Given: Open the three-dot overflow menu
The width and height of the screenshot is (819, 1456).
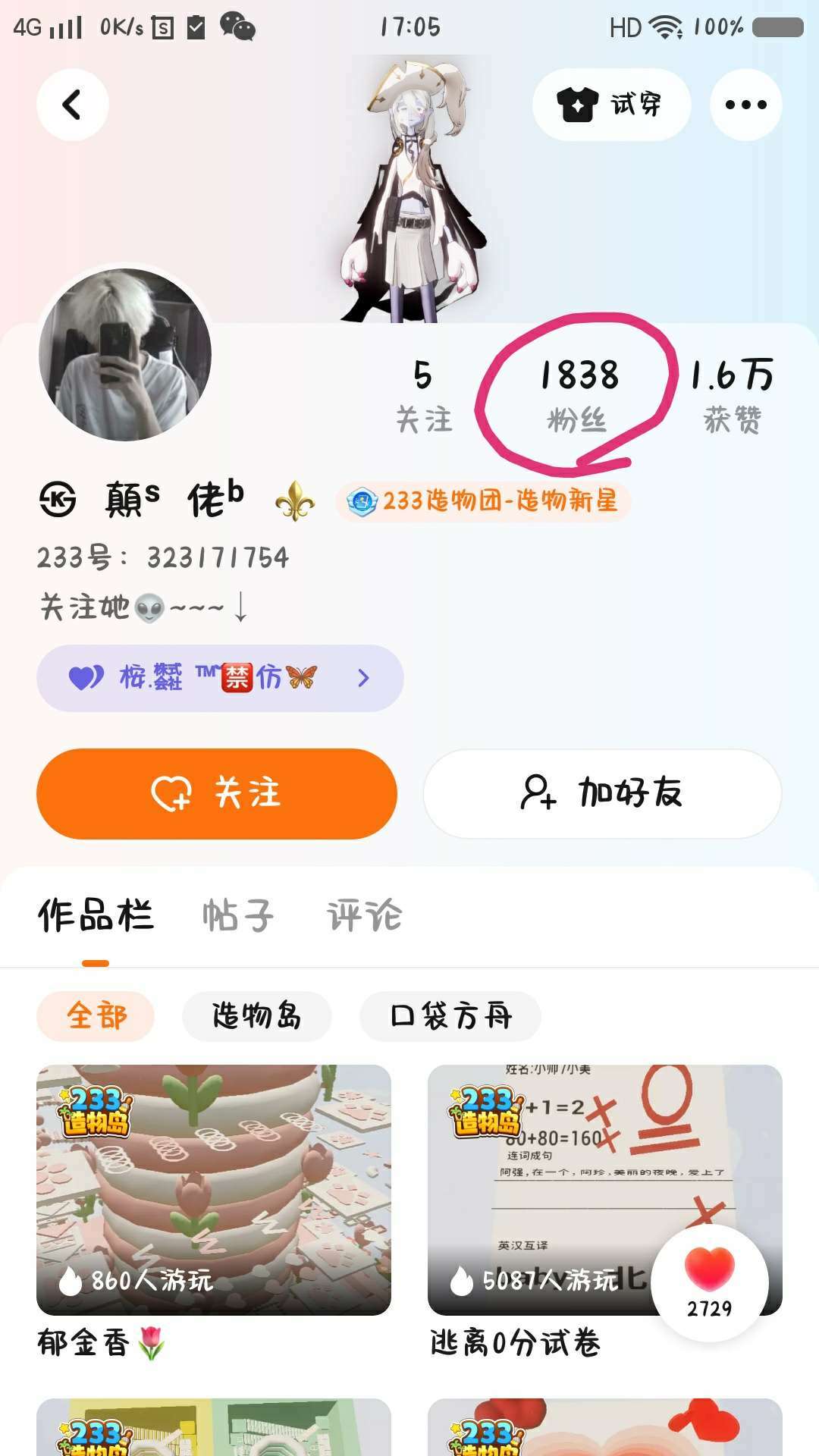Looking at the screenshot, I should 745,105.
